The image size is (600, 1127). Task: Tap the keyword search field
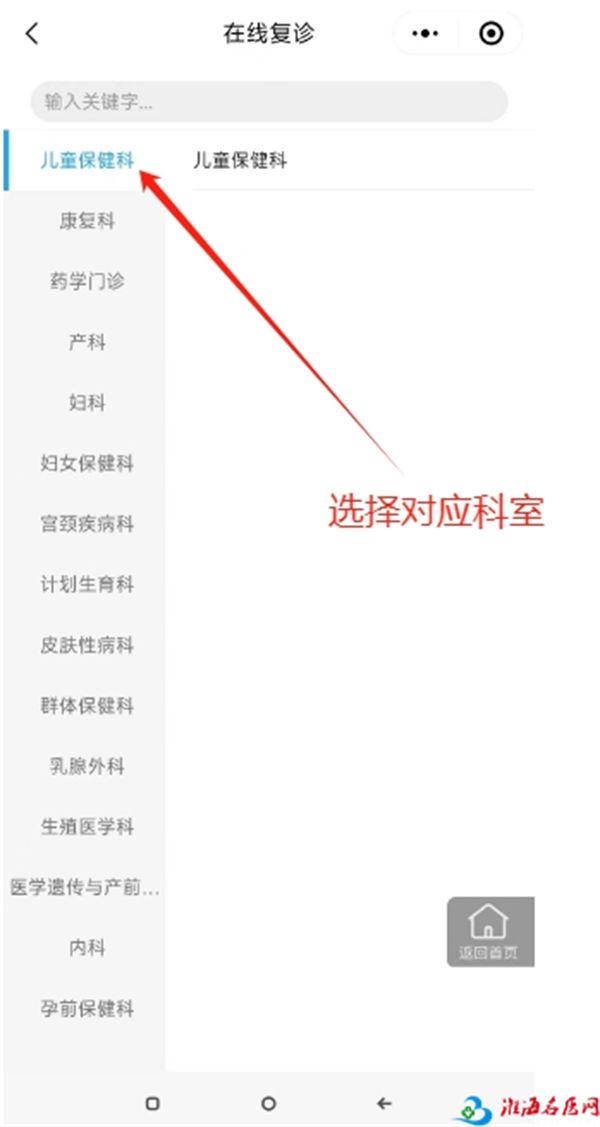[x=269, y=101]
